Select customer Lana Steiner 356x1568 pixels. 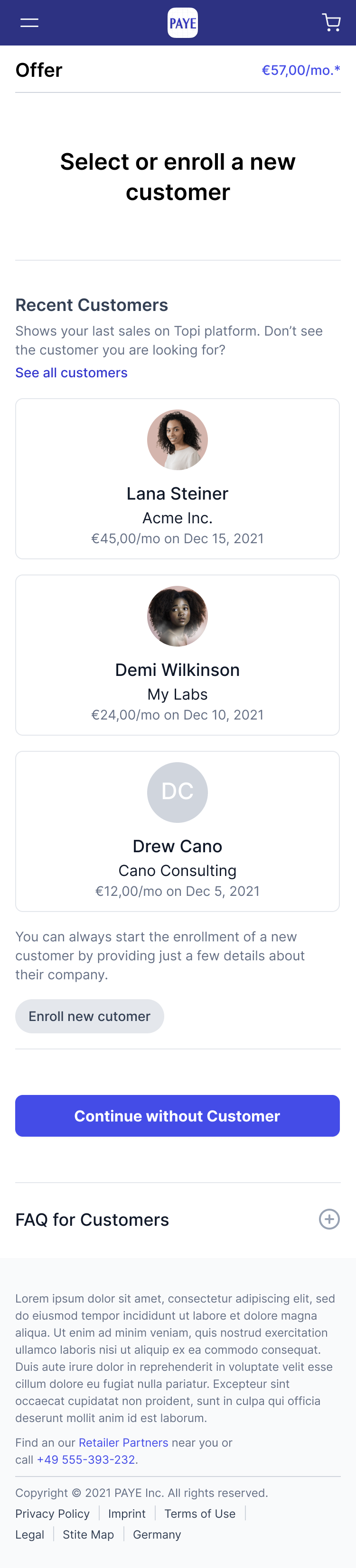[x=178, y=478]
